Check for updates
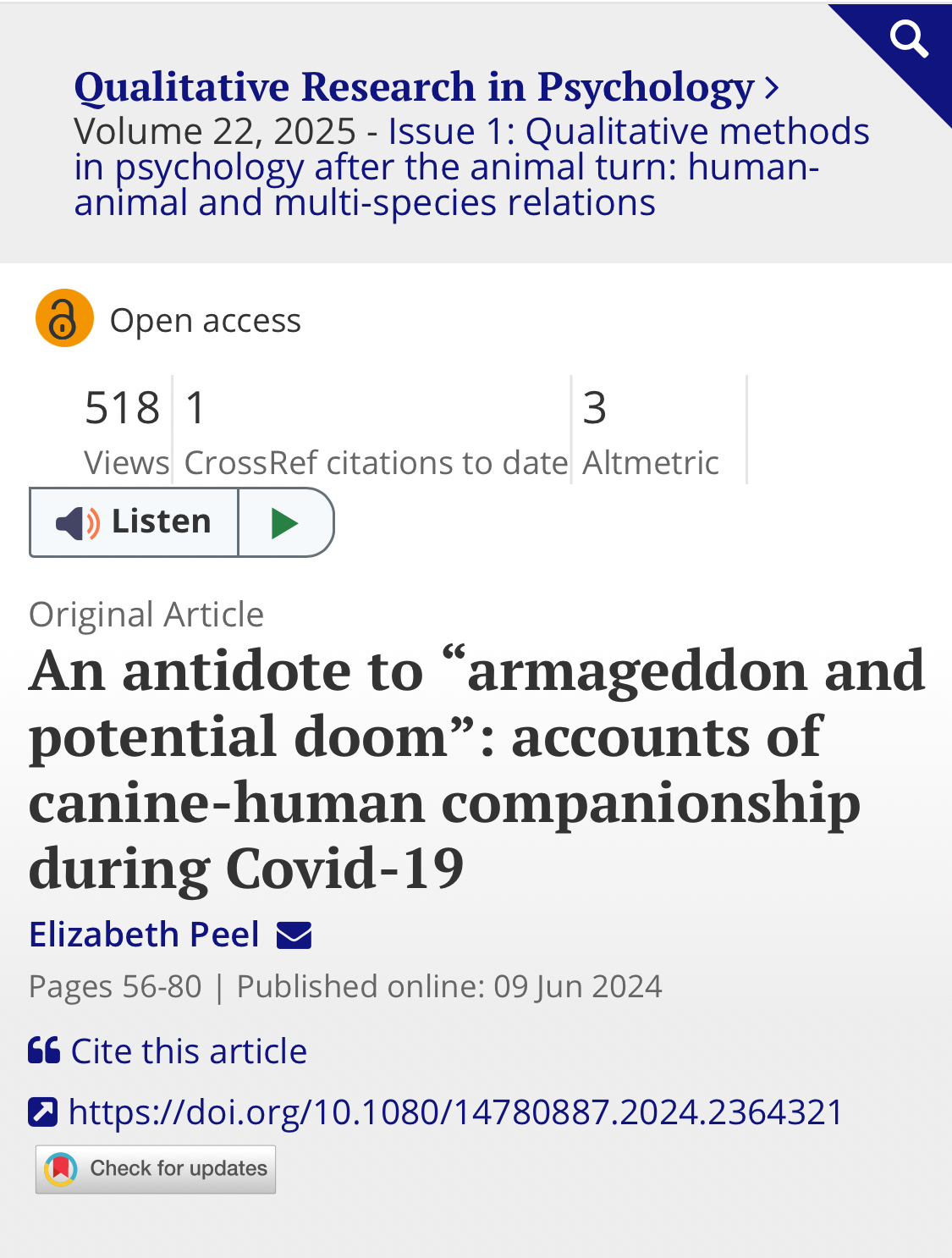The width and height of the screenshot is (952, 1258). [x=156, y=1169]
